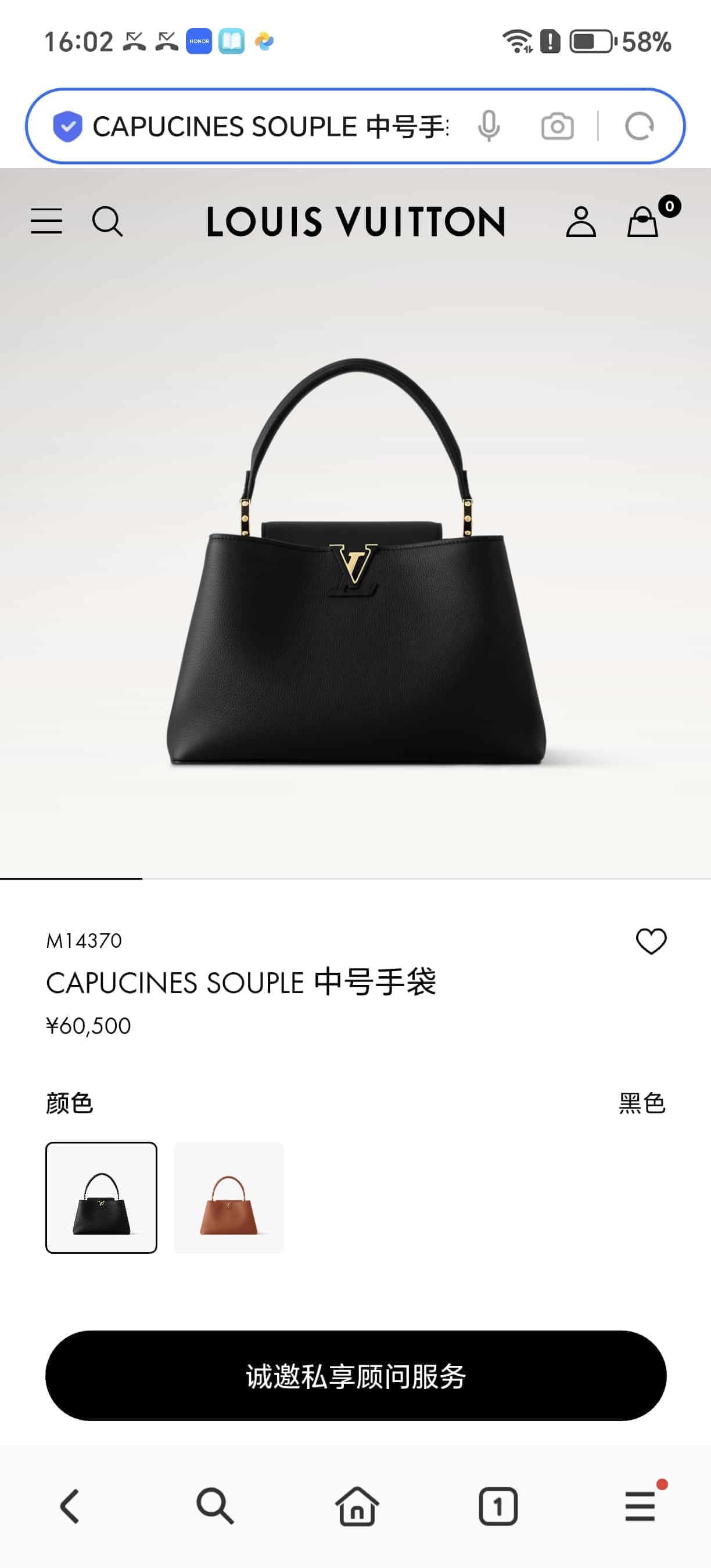Add the bag to wishlist heart
The width and height of the screenshot is (711, 1568).
[651, 941]
